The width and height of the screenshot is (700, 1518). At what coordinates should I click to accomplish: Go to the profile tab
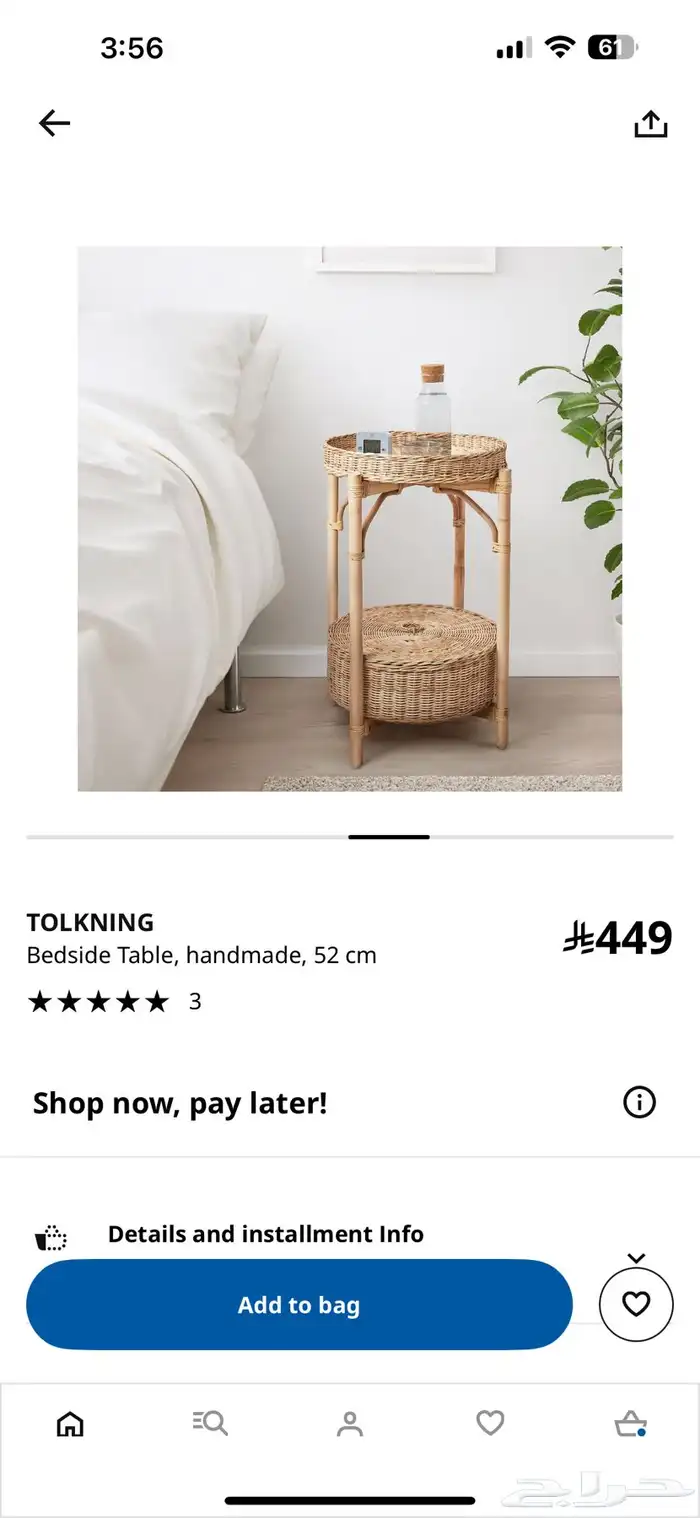point(350,1424)
